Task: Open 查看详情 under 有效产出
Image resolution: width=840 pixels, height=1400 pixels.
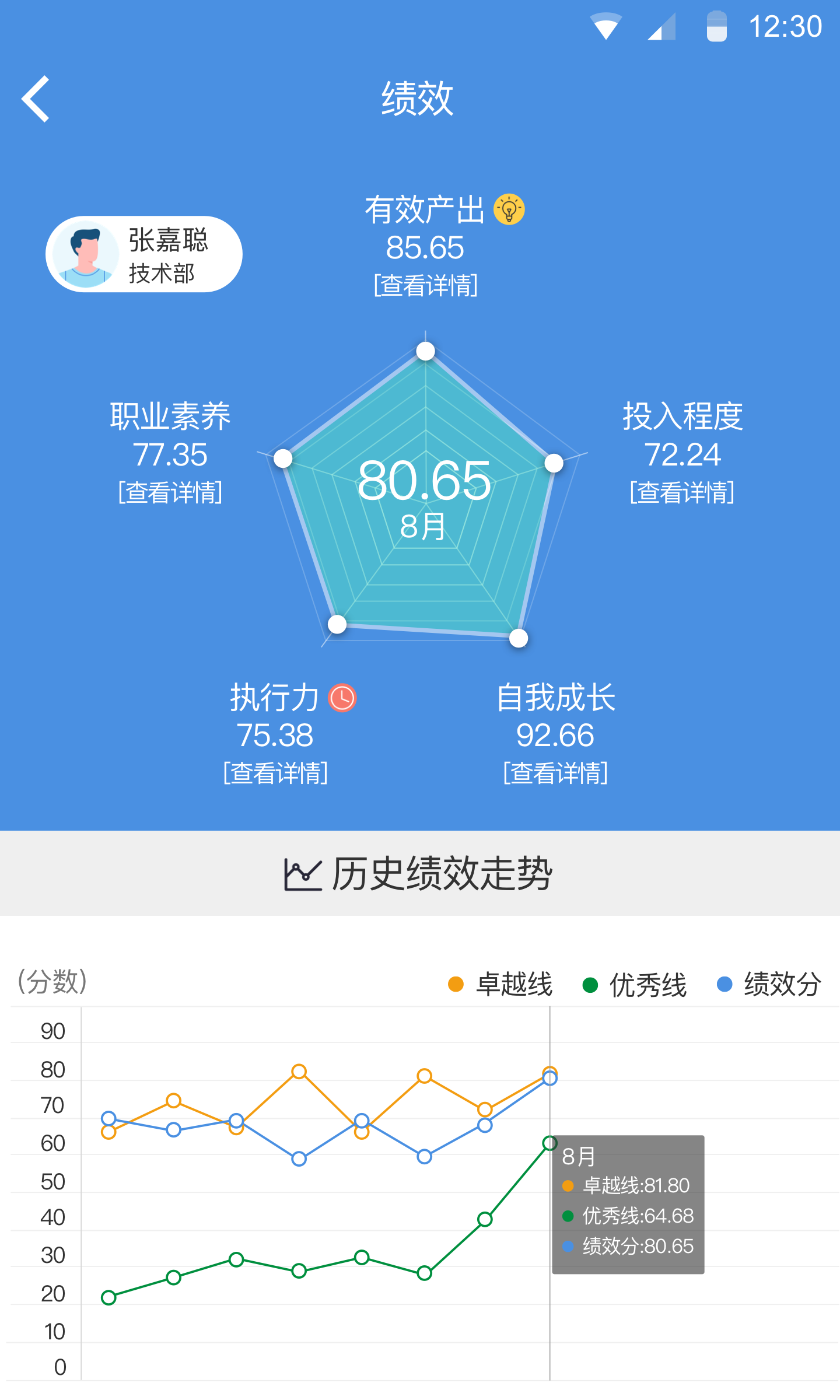Action: 425,286
